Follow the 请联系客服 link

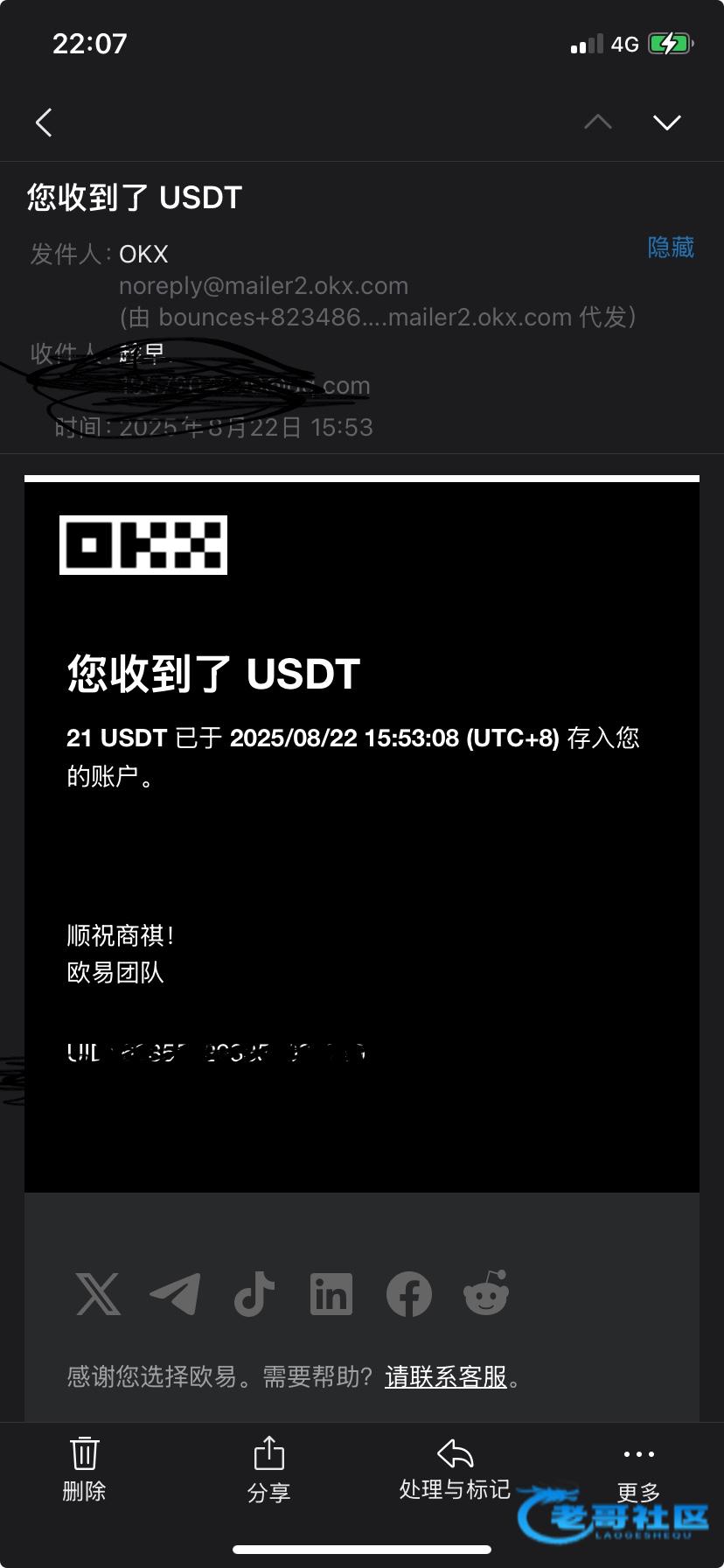point(446,1376)
